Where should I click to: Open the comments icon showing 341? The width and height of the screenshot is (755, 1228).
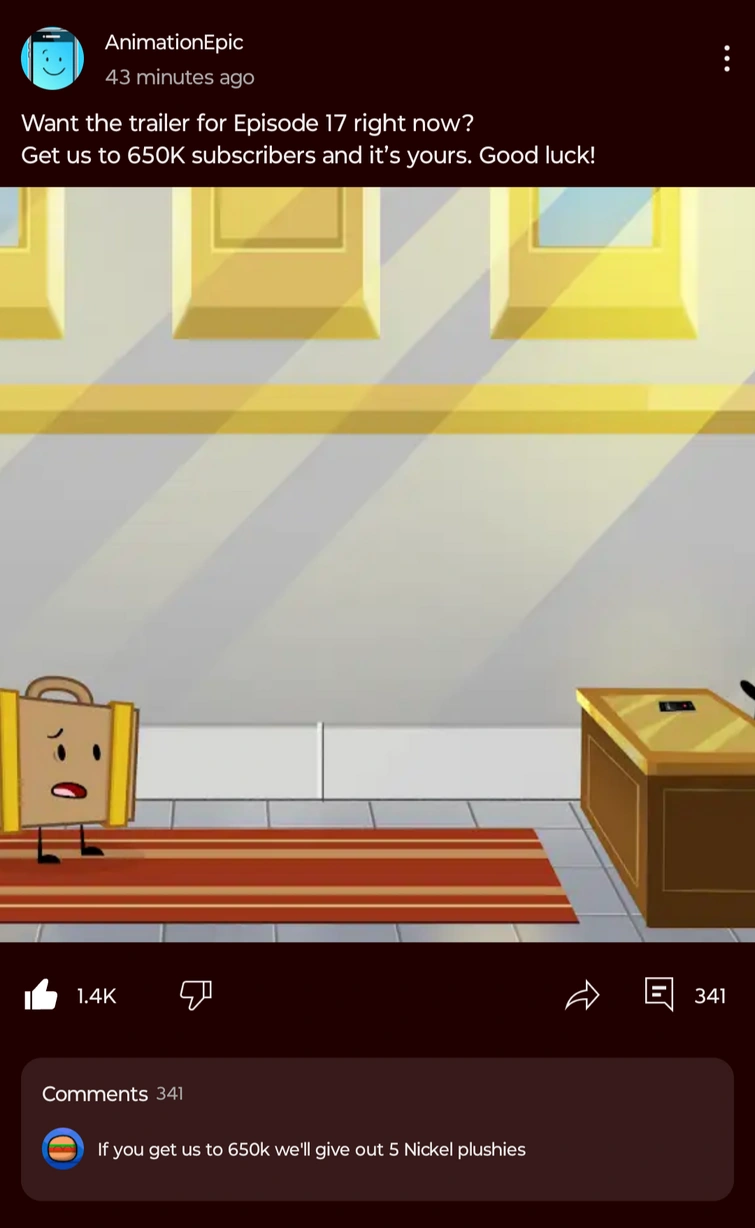[660, 994]
